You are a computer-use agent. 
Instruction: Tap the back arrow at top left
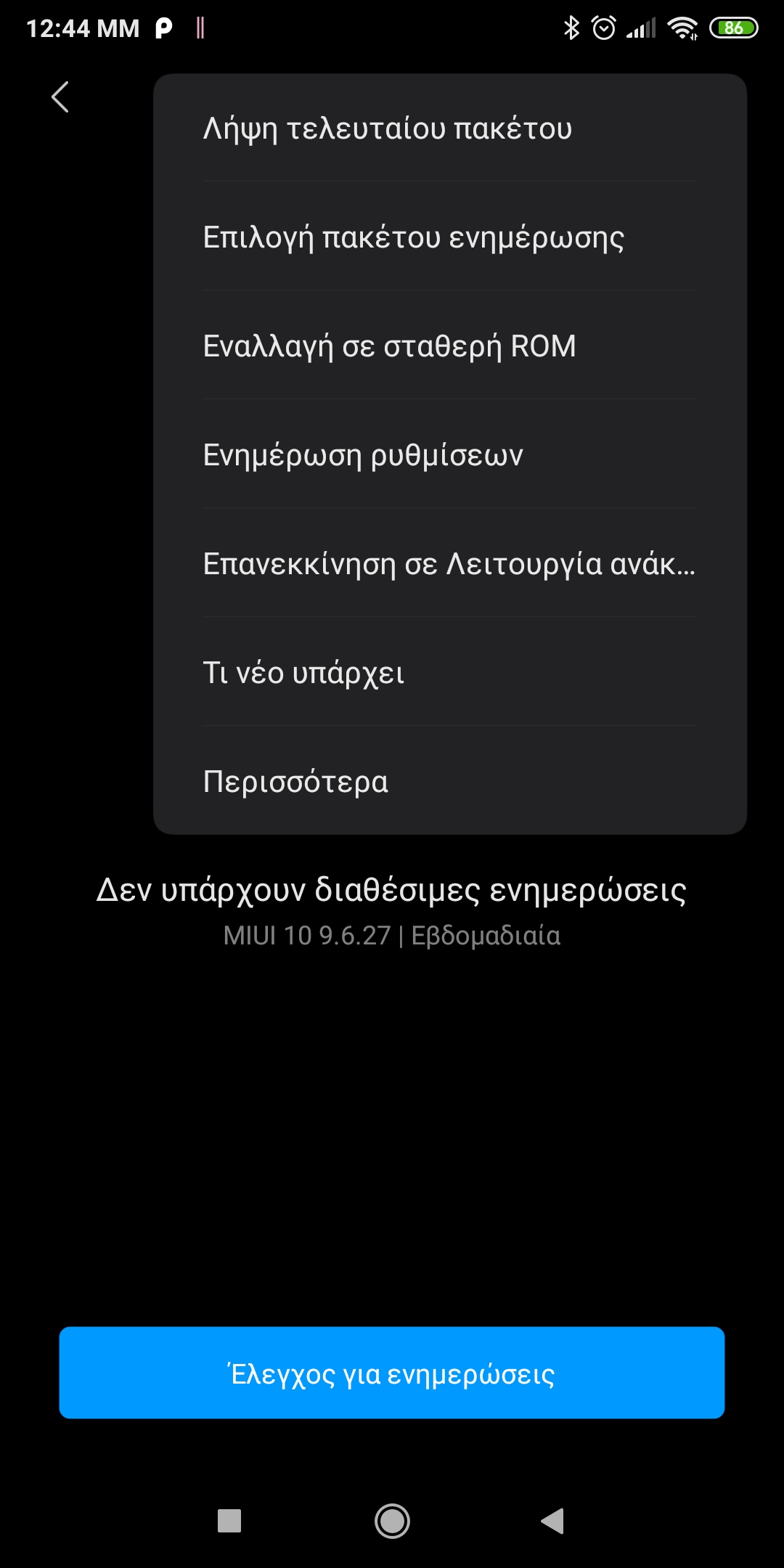[x=60, y=97]
